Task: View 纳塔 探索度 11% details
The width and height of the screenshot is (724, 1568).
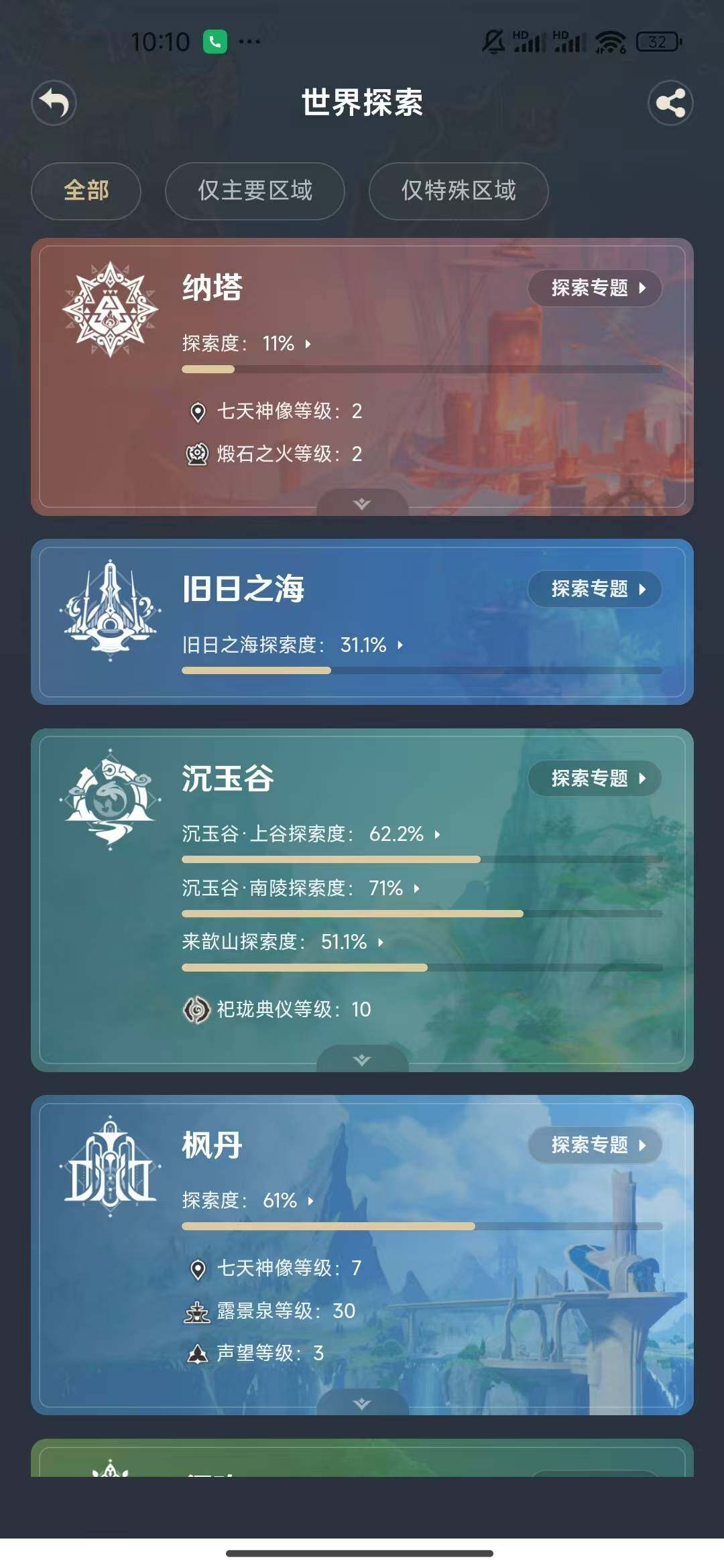Action: coord(247,344)
